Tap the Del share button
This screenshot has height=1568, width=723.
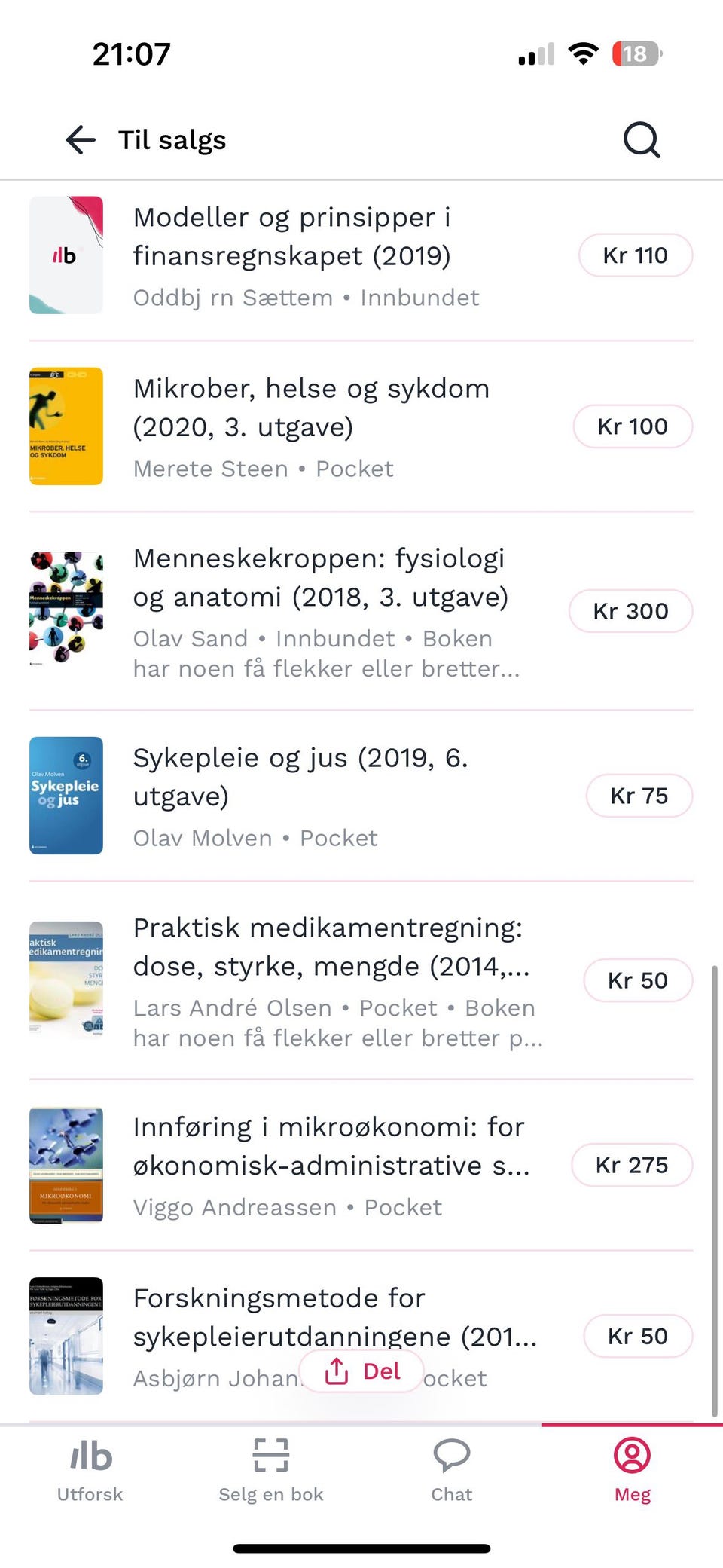361,1371
